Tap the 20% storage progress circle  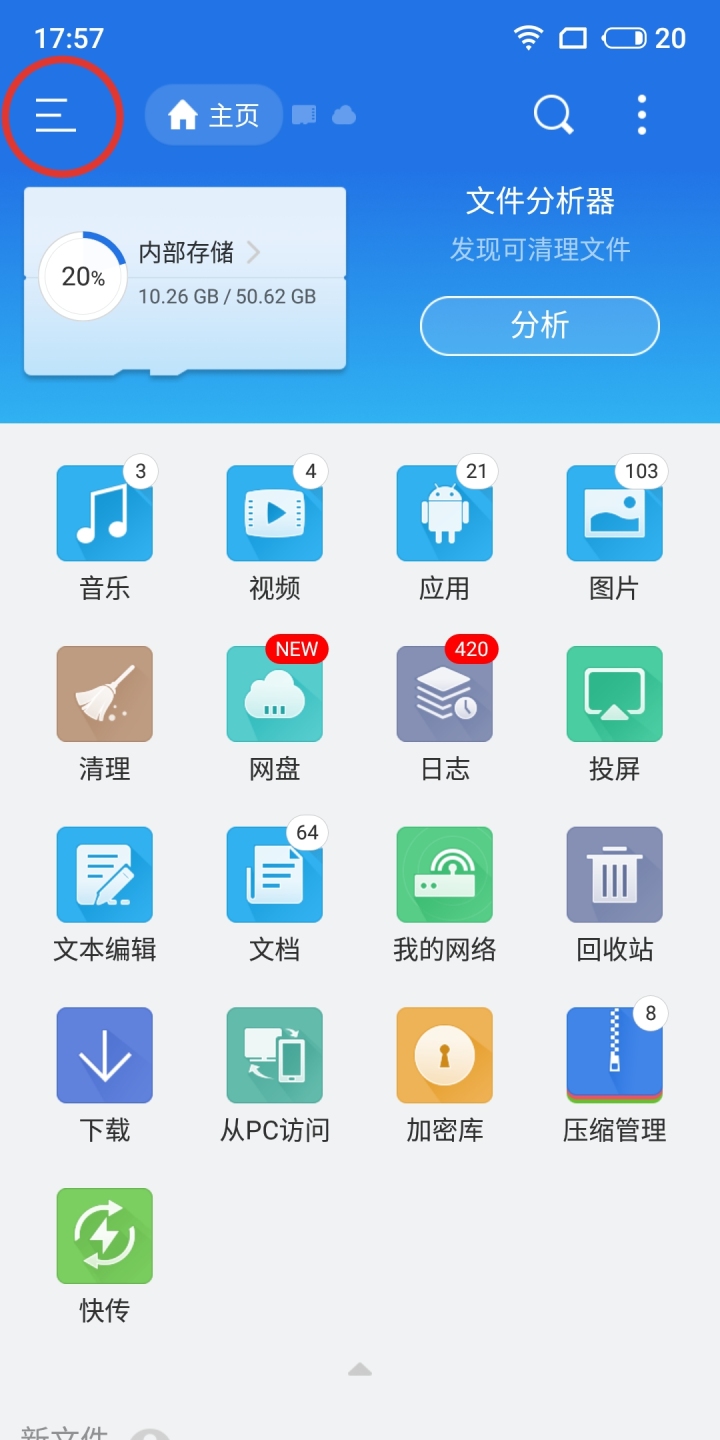[82, 275]
